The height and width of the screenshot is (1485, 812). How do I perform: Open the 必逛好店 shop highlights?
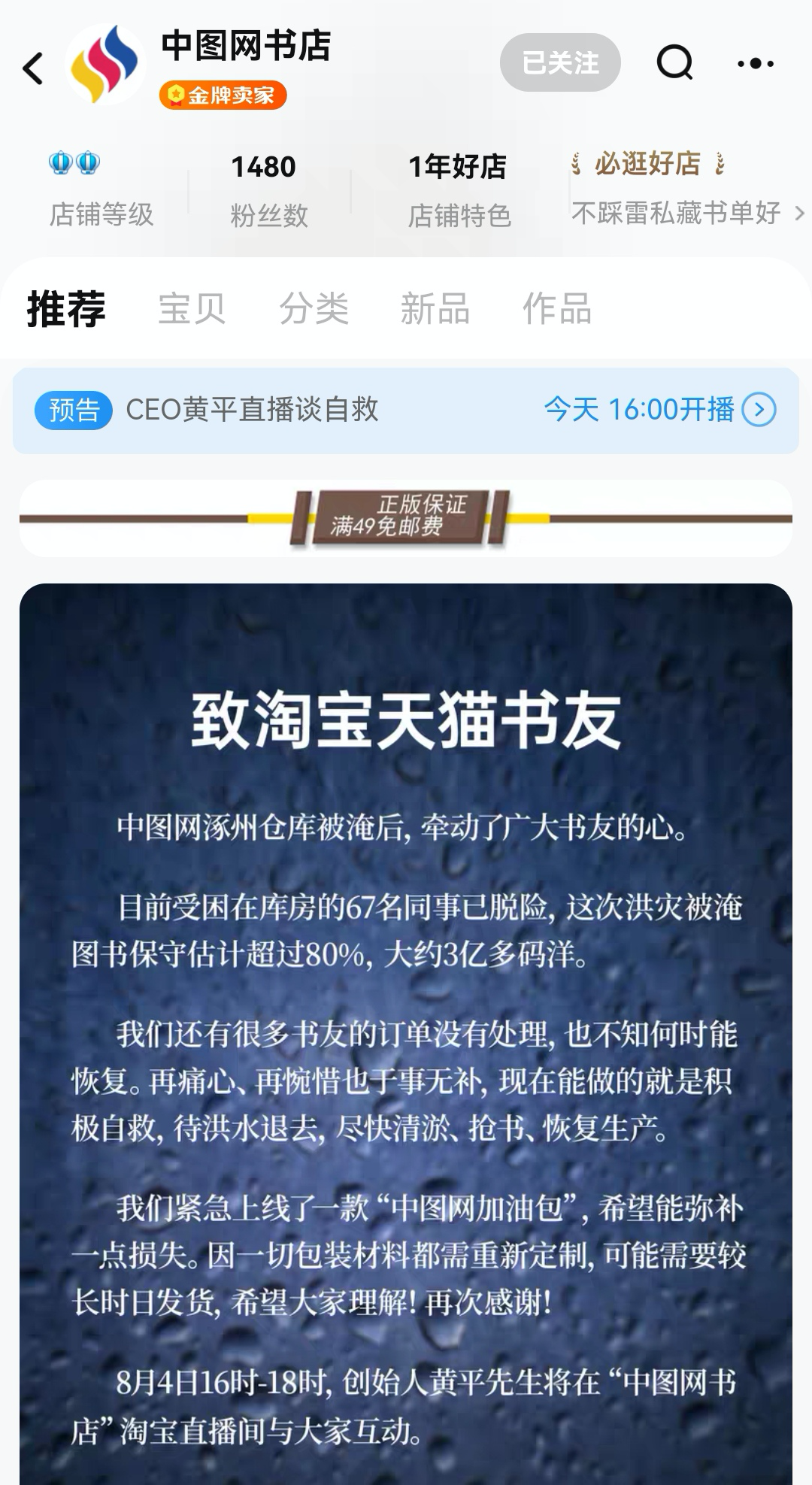pyautogui.click(x=684, y=188)
